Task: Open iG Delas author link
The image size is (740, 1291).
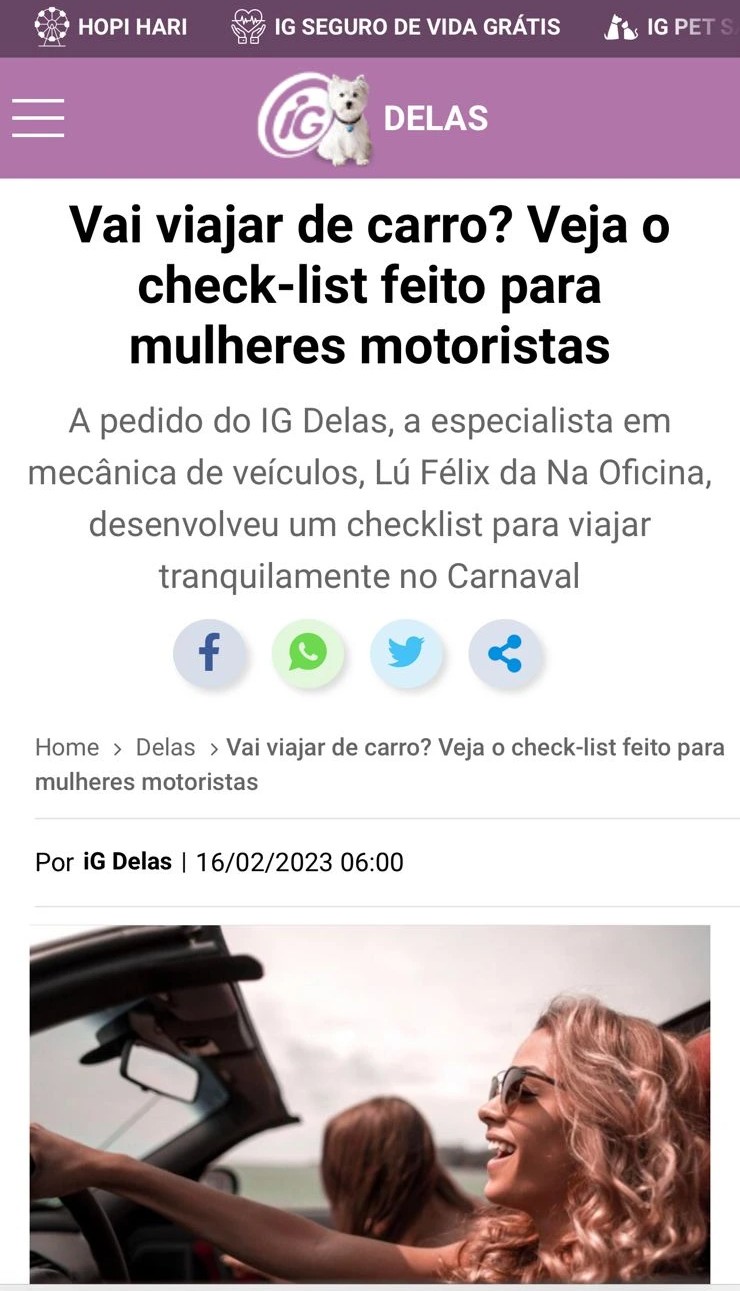Action: 127,862
